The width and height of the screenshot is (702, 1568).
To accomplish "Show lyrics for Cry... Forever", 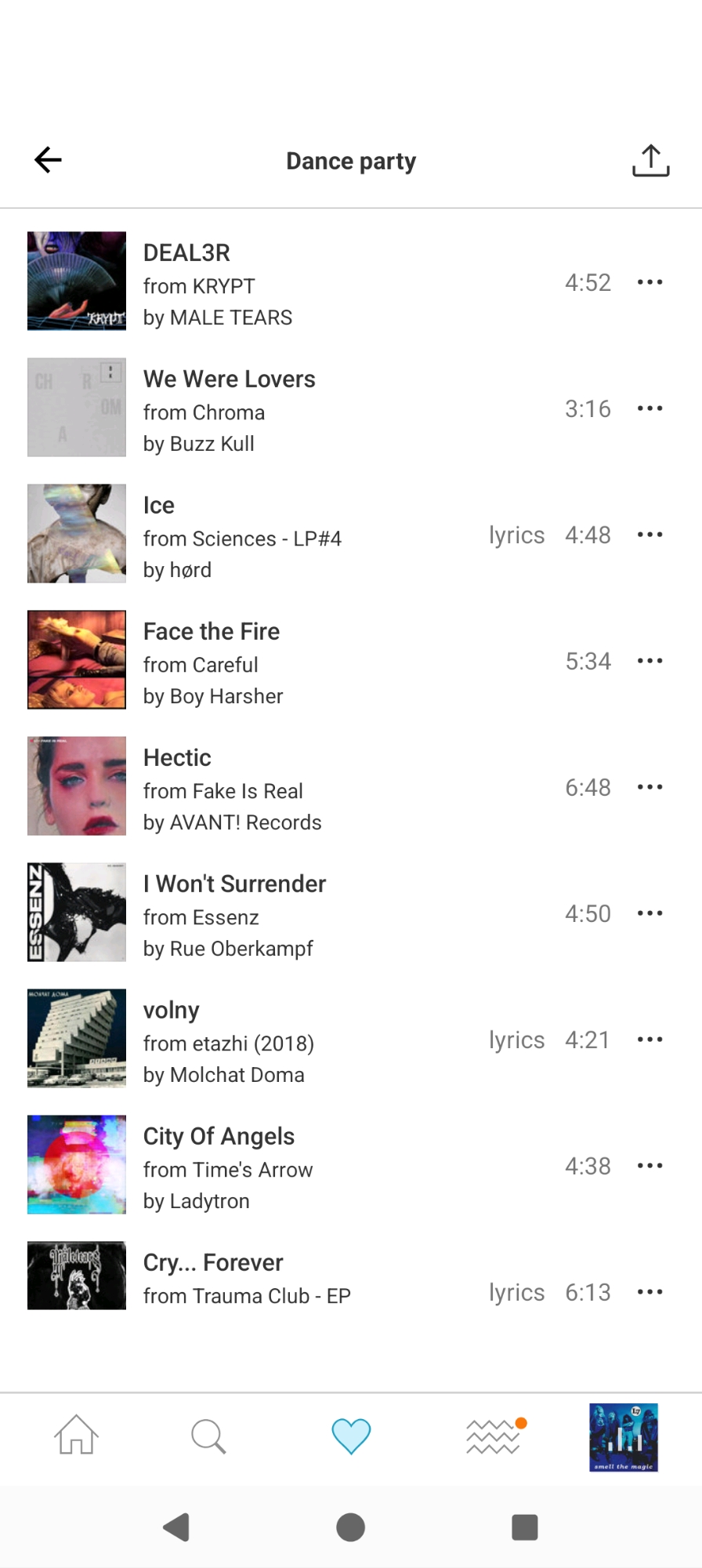I will (516, 1292).
